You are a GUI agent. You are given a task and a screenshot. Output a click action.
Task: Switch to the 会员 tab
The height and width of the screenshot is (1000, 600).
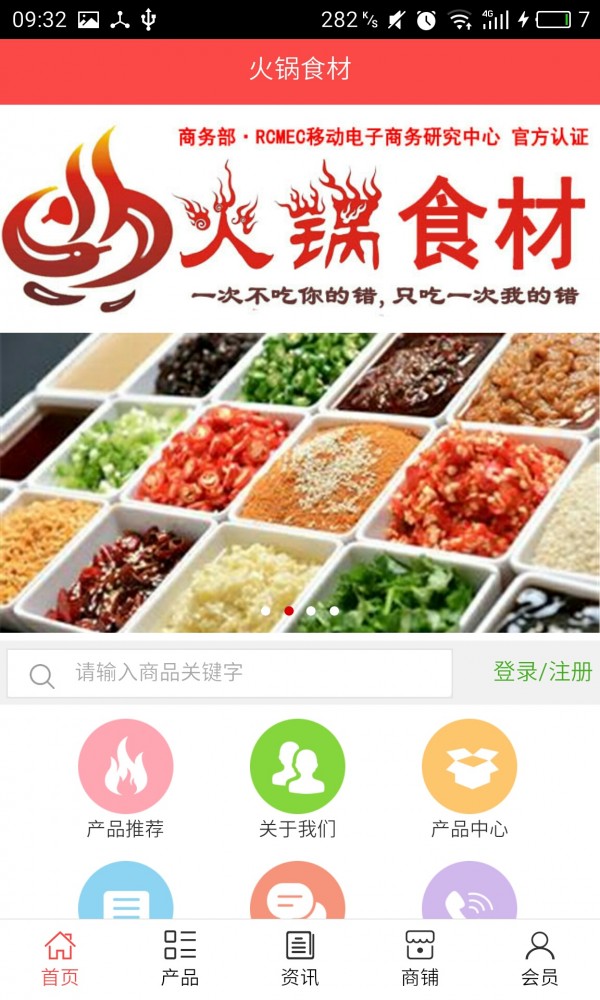pos(540,959)
